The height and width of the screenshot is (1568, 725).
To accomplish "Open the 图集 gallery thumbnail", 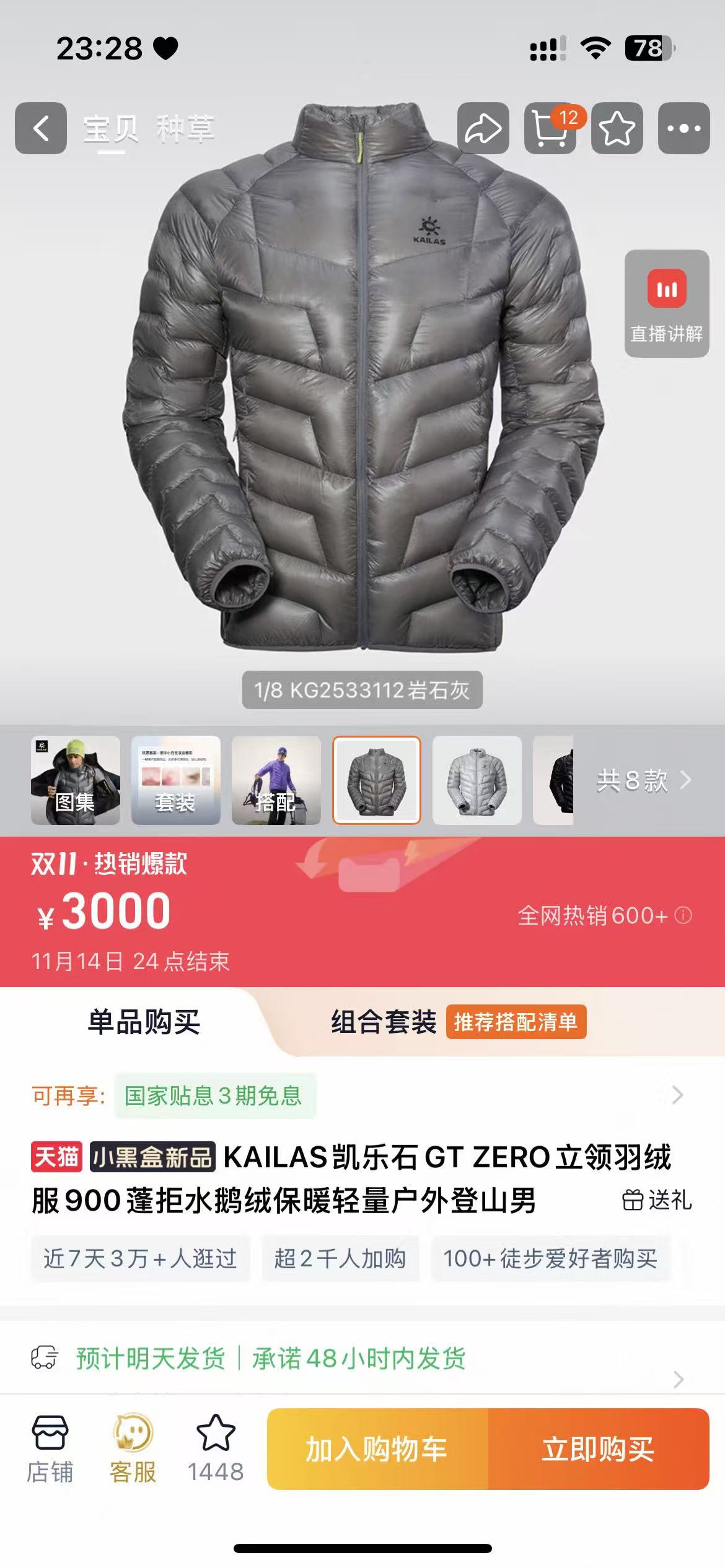I will coord(76,780).
